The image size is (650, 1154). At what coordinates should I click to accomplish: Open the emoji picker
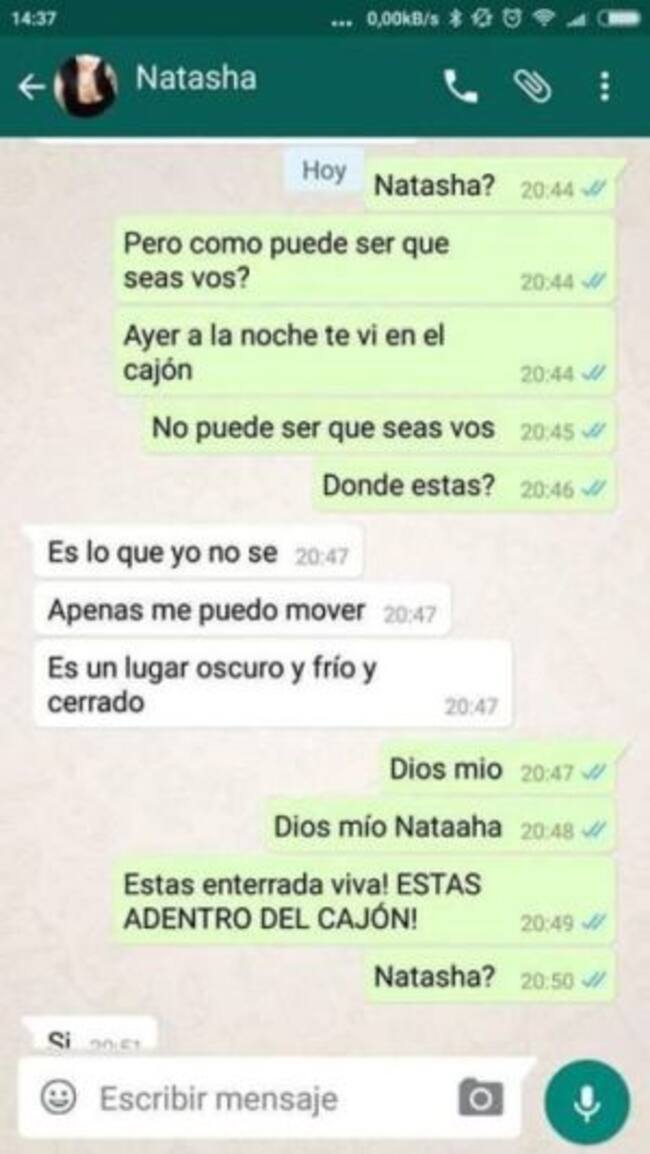(59, 1099)
